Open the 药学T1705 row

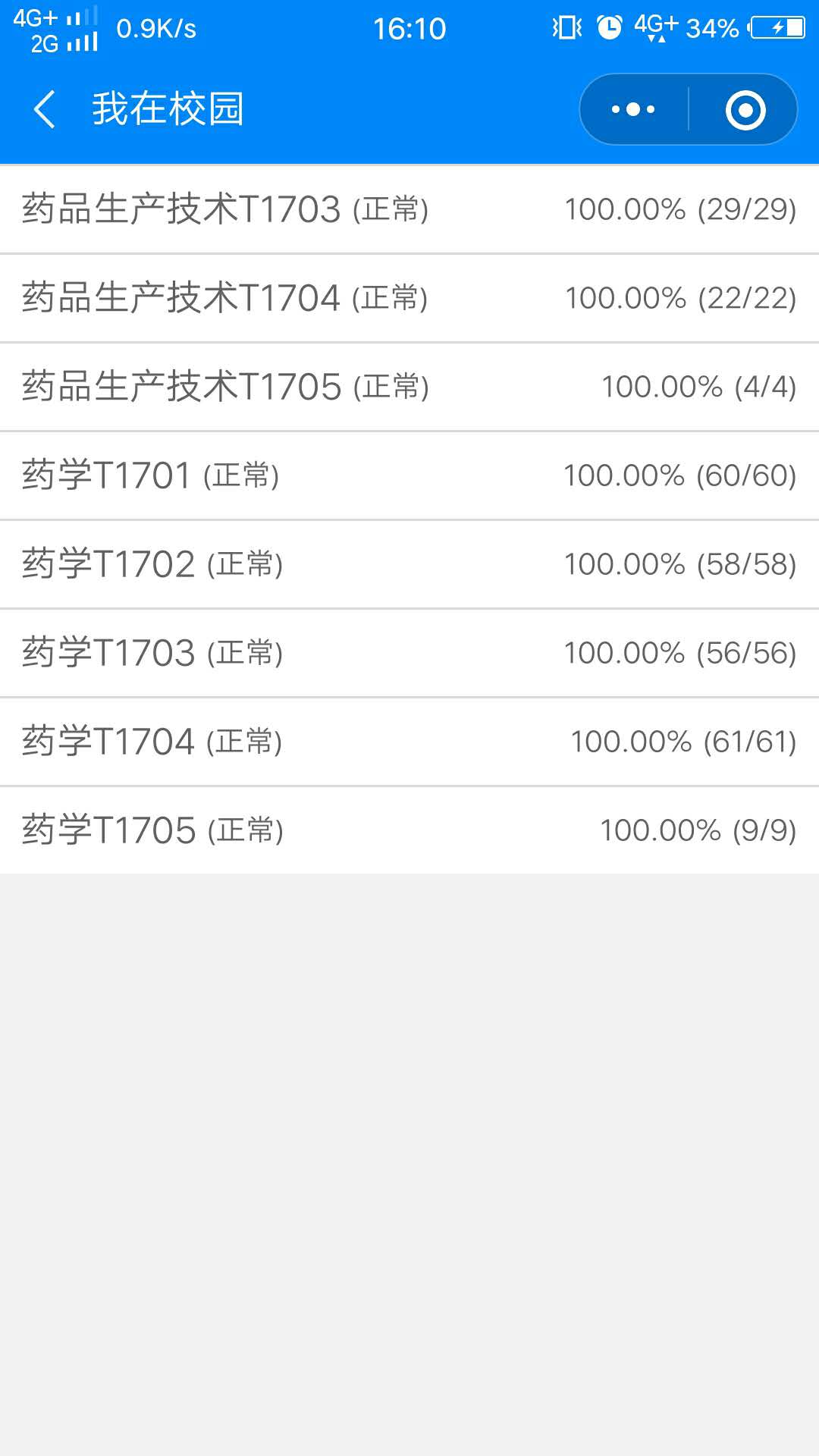[409, 830]
